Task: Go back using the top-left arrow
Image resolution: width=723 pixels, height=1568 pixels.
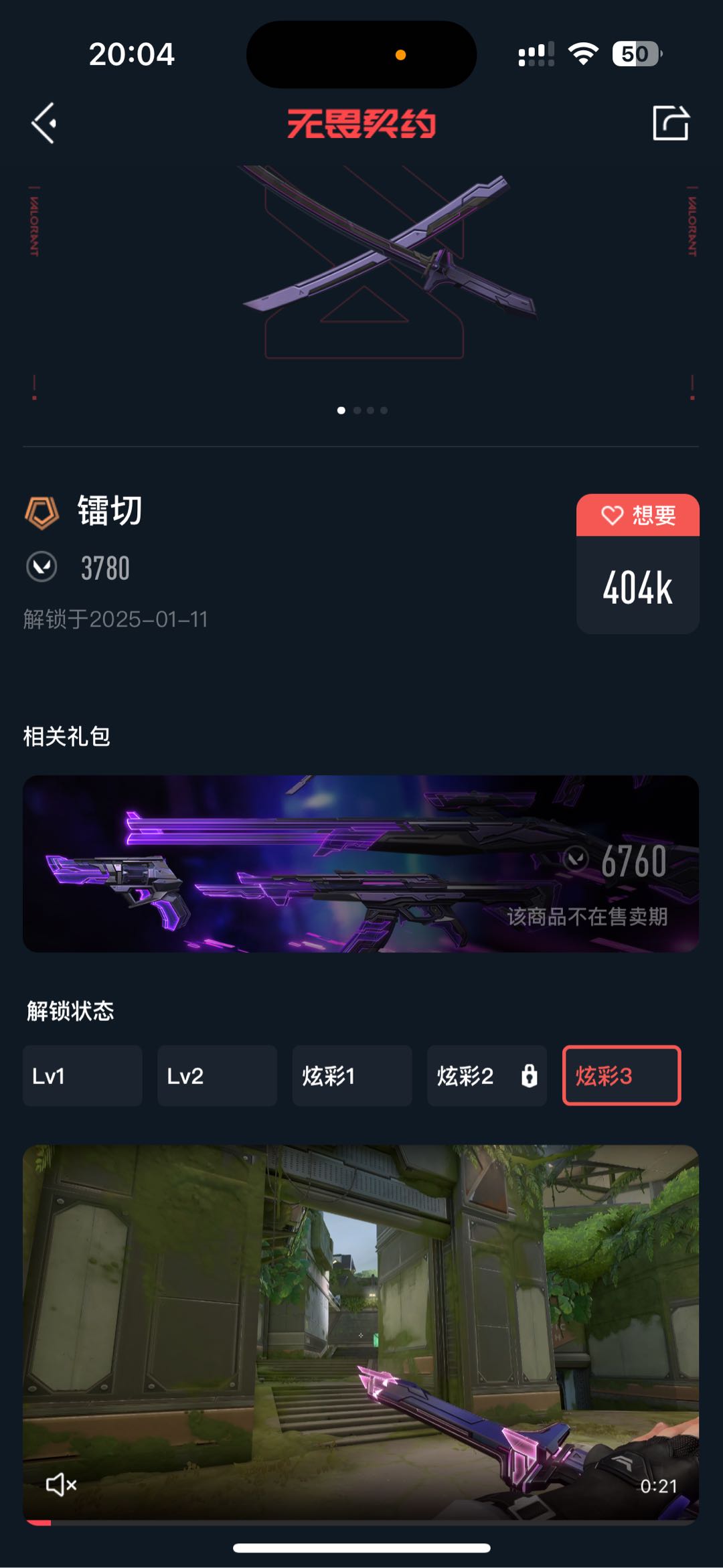Action: click(44, 123)
